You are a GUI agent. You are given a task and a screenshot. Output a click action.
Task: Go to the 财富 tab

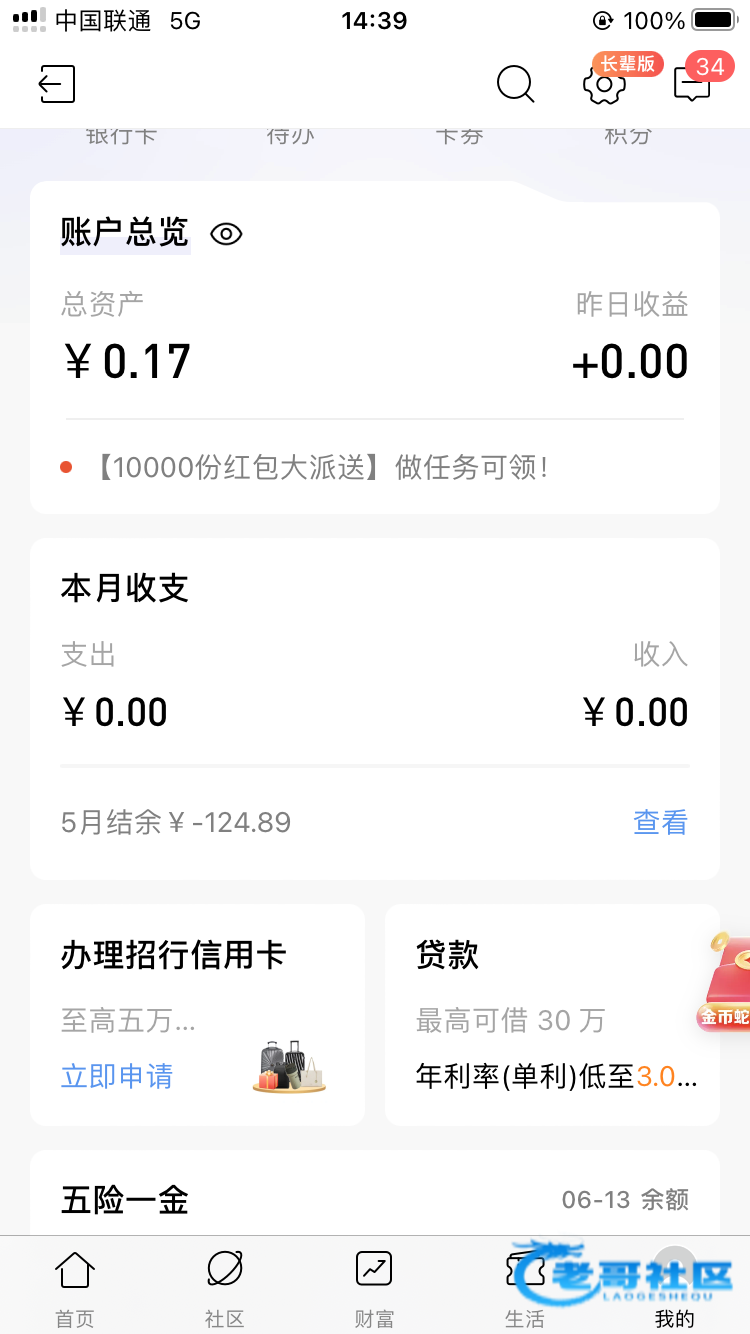click(374, 1287)
